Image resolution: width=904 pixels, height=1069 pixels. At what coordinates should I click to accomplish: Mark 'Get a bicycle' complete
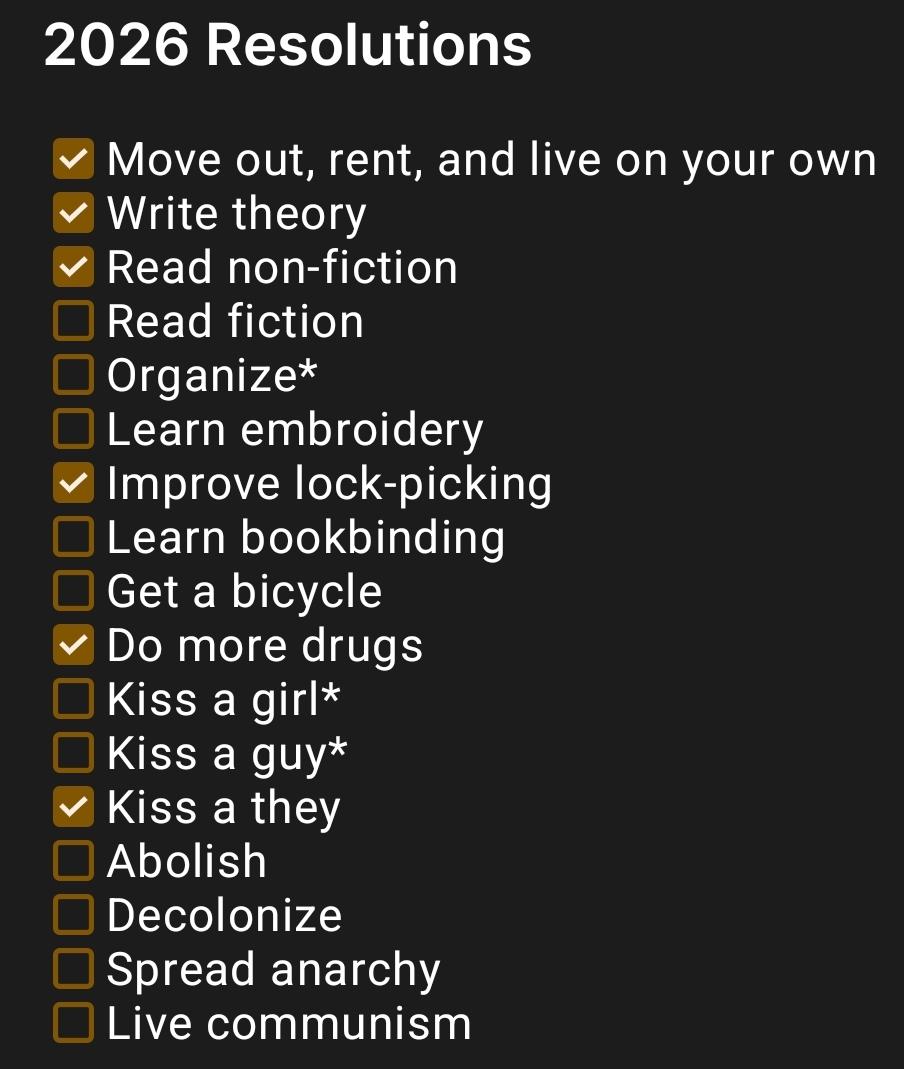tap(73, 591)
